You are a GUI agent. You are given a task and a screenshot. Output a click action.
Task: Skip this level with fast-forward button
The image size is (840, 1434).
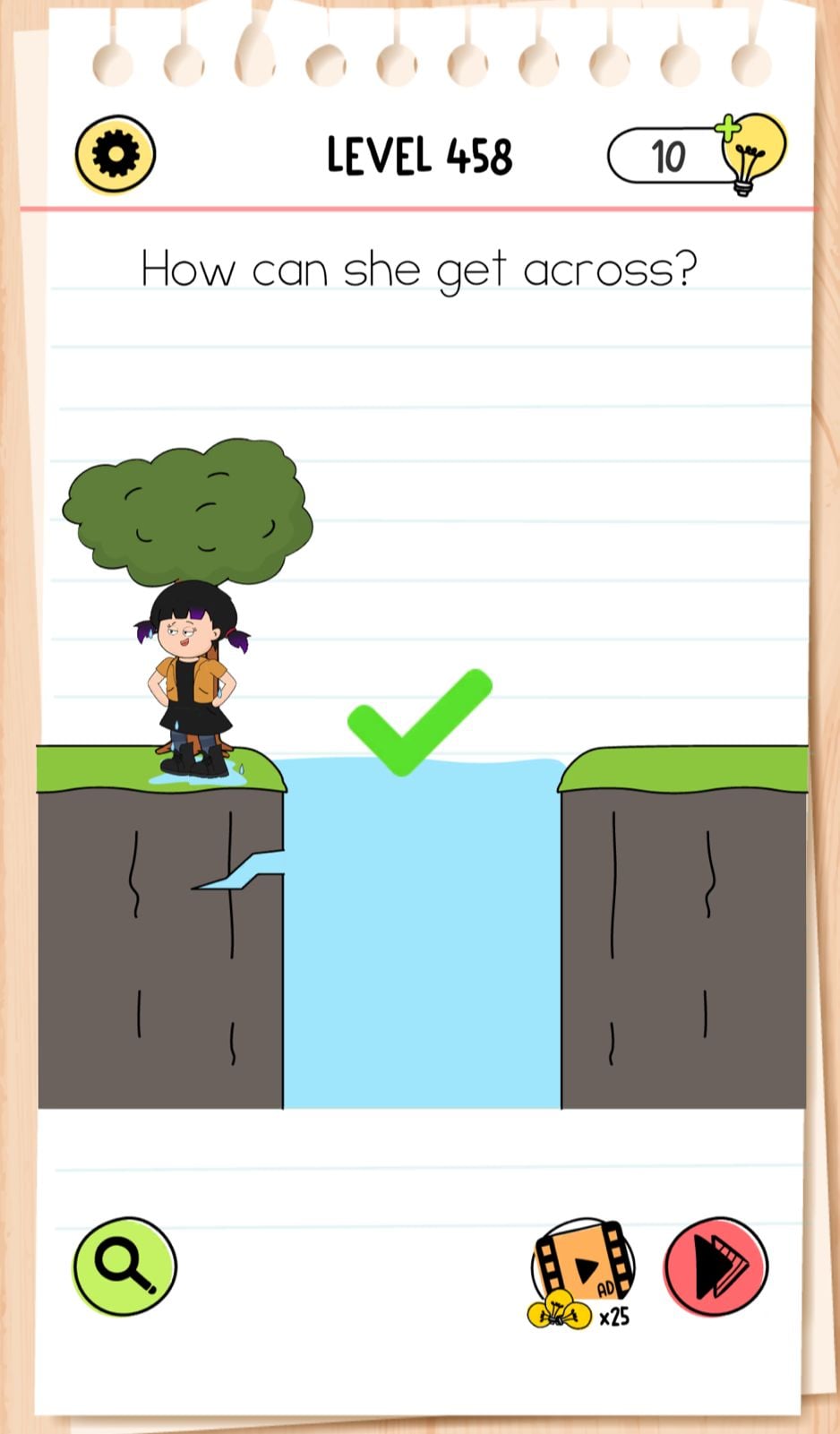[x=716, y=1266]
